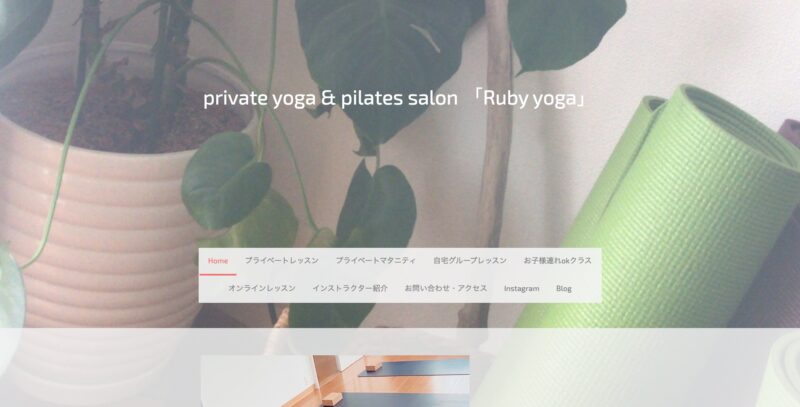Switch to オンラインレッスン page

coord(262,288)
